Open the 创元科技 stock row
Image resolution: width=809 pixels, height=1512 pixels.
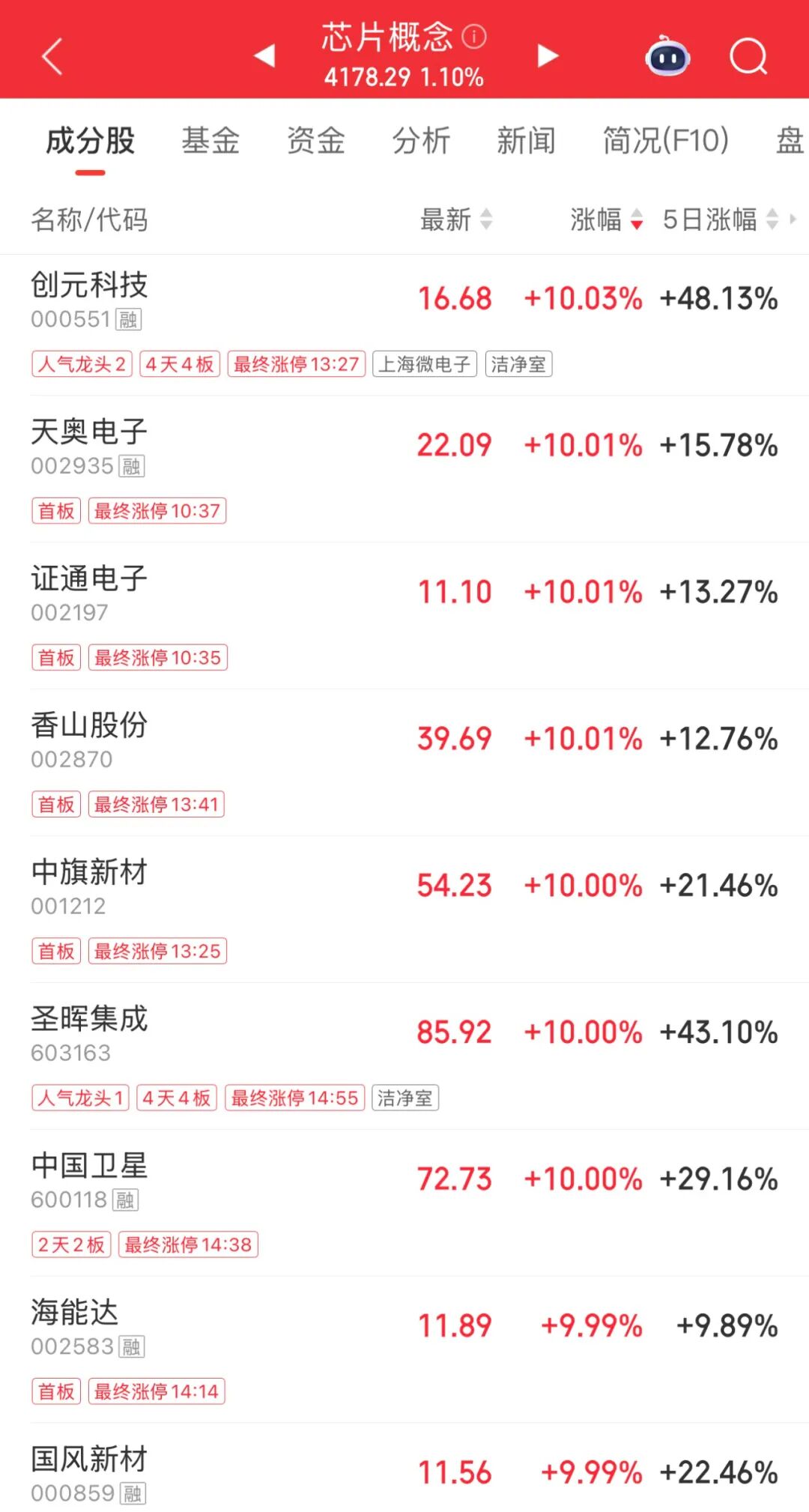click(x=404, y=325)
